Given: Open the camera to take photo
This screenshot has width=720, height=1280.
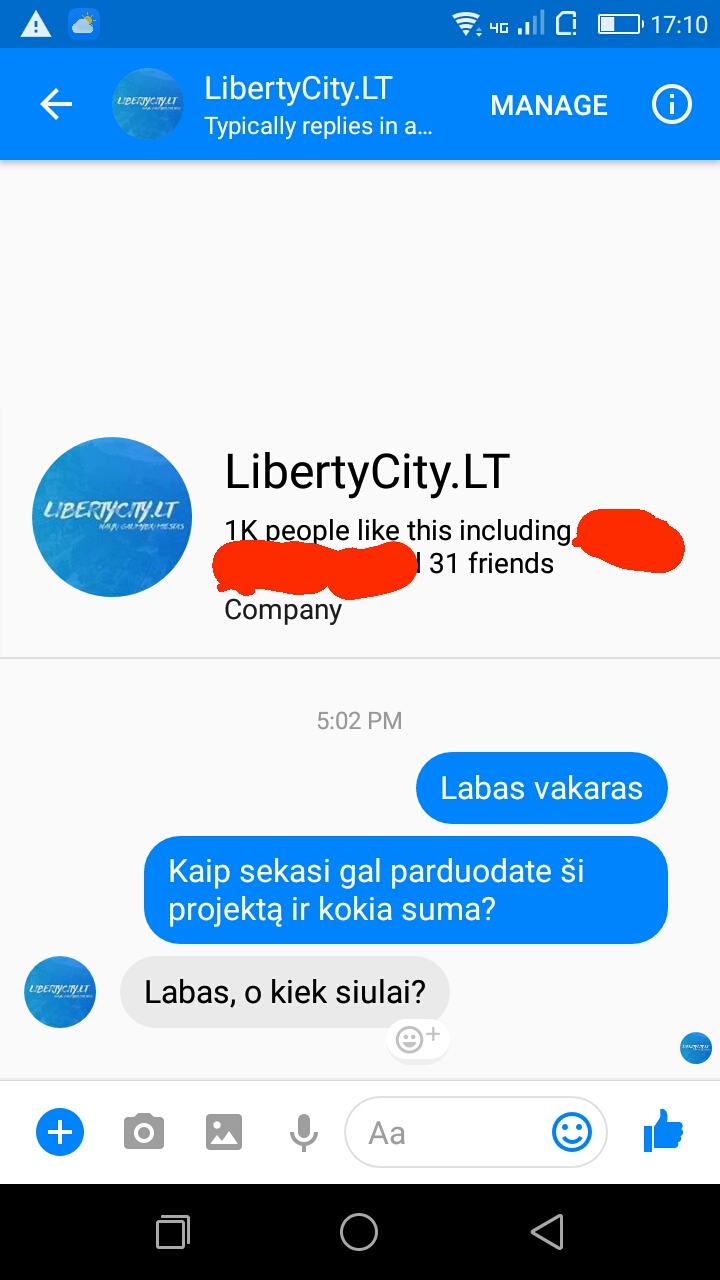Looking at the screenshot, I should (x=144, y=1132).
